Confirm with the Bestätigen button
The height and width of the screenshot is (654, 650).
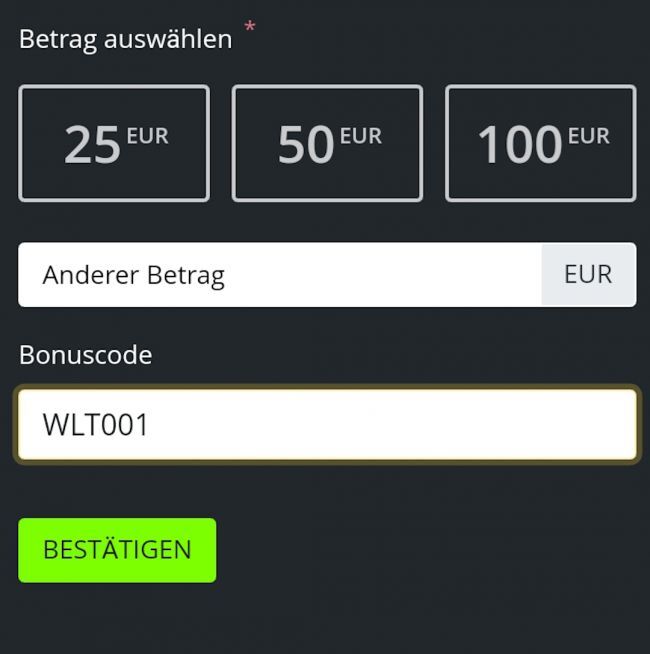[117, 550]
